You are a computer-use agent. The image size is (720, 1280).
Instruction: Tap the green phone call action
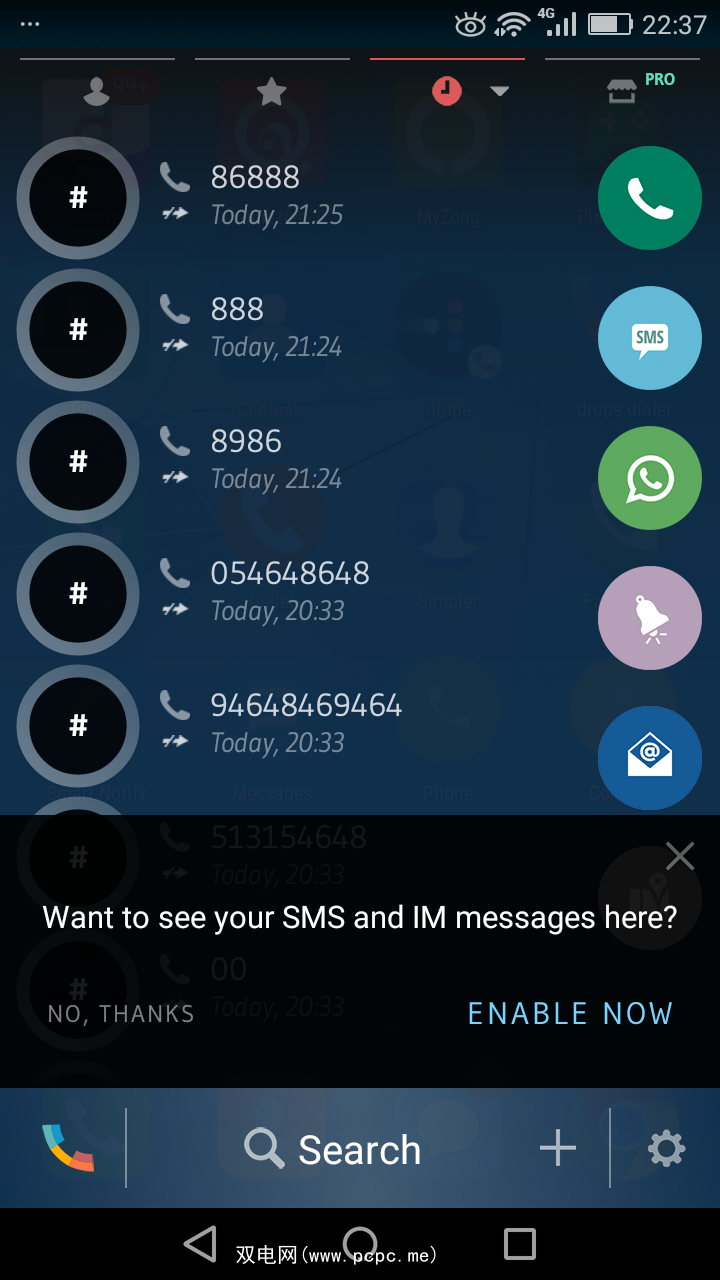tap(650, 198)
